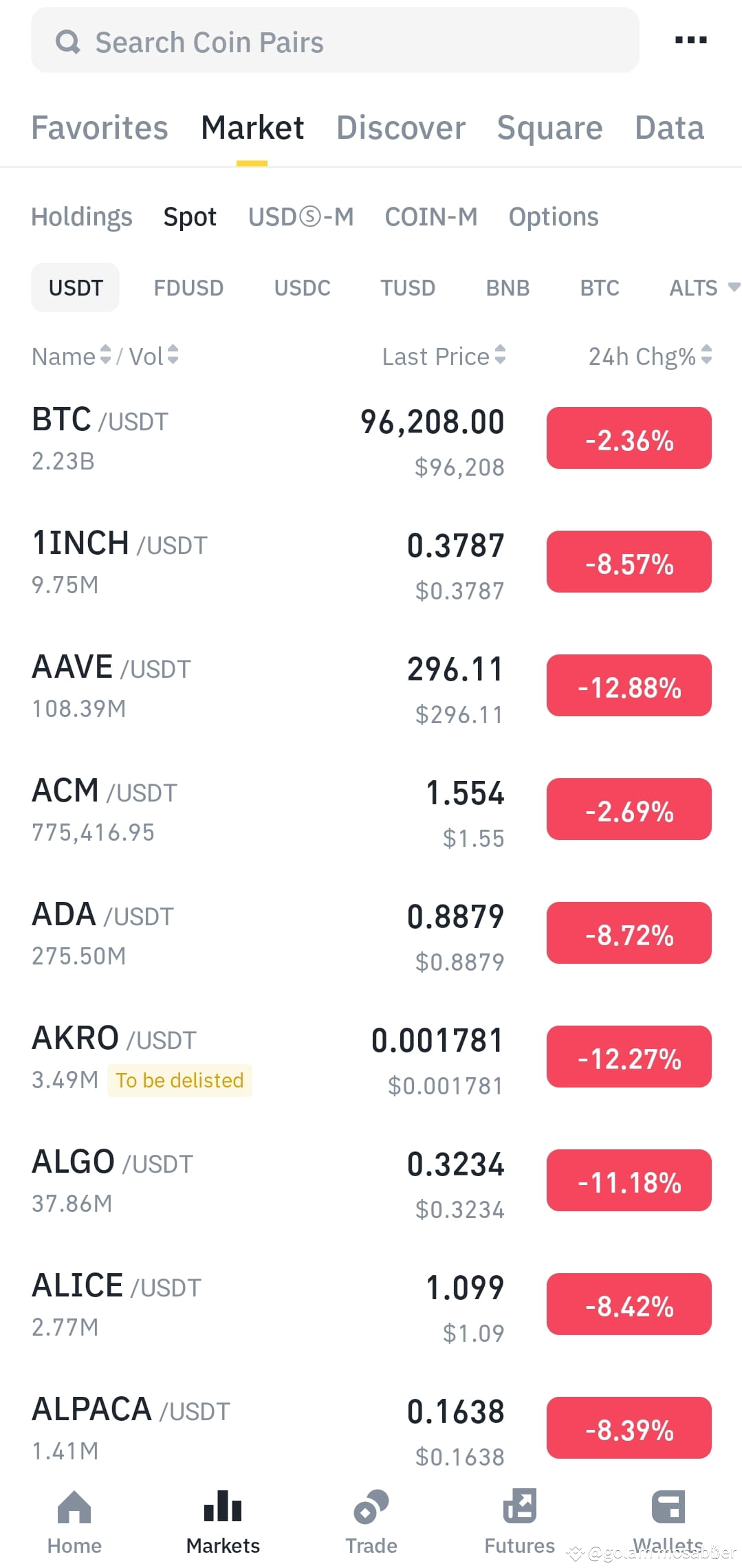Tap the ADA/USDT -8.72% change badge
The height and width of the screenshot is (1568, 742).
(629, 933)
